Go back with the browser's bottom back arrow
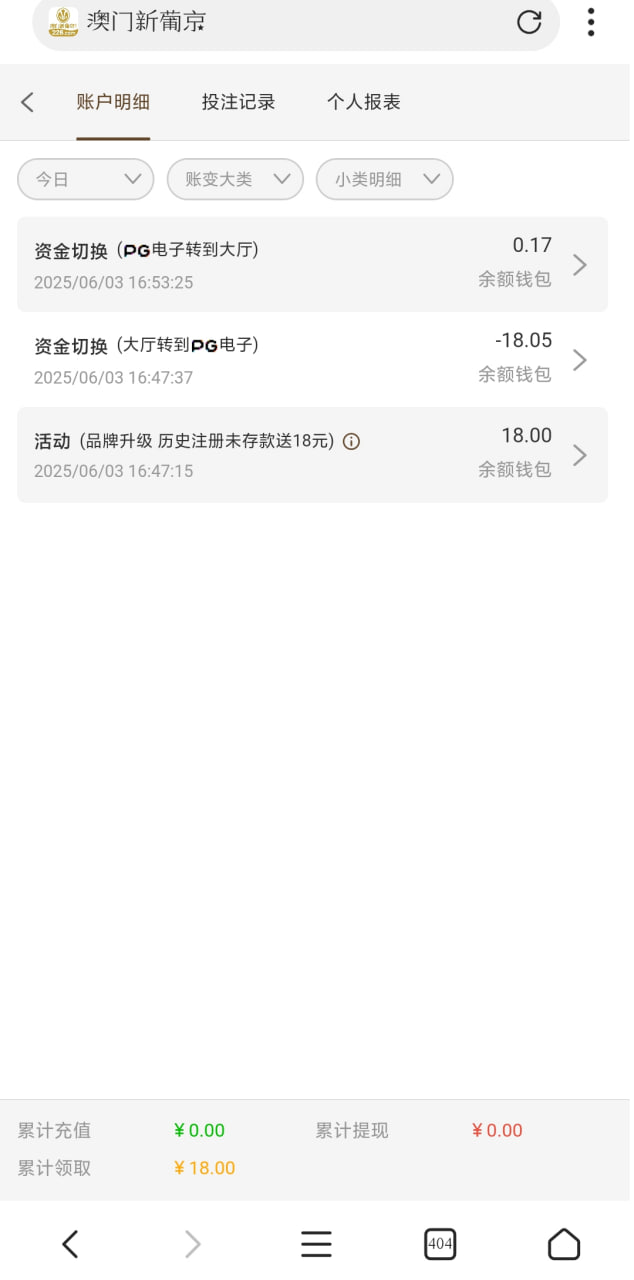634x1280 pixels. coord(70,1244)
